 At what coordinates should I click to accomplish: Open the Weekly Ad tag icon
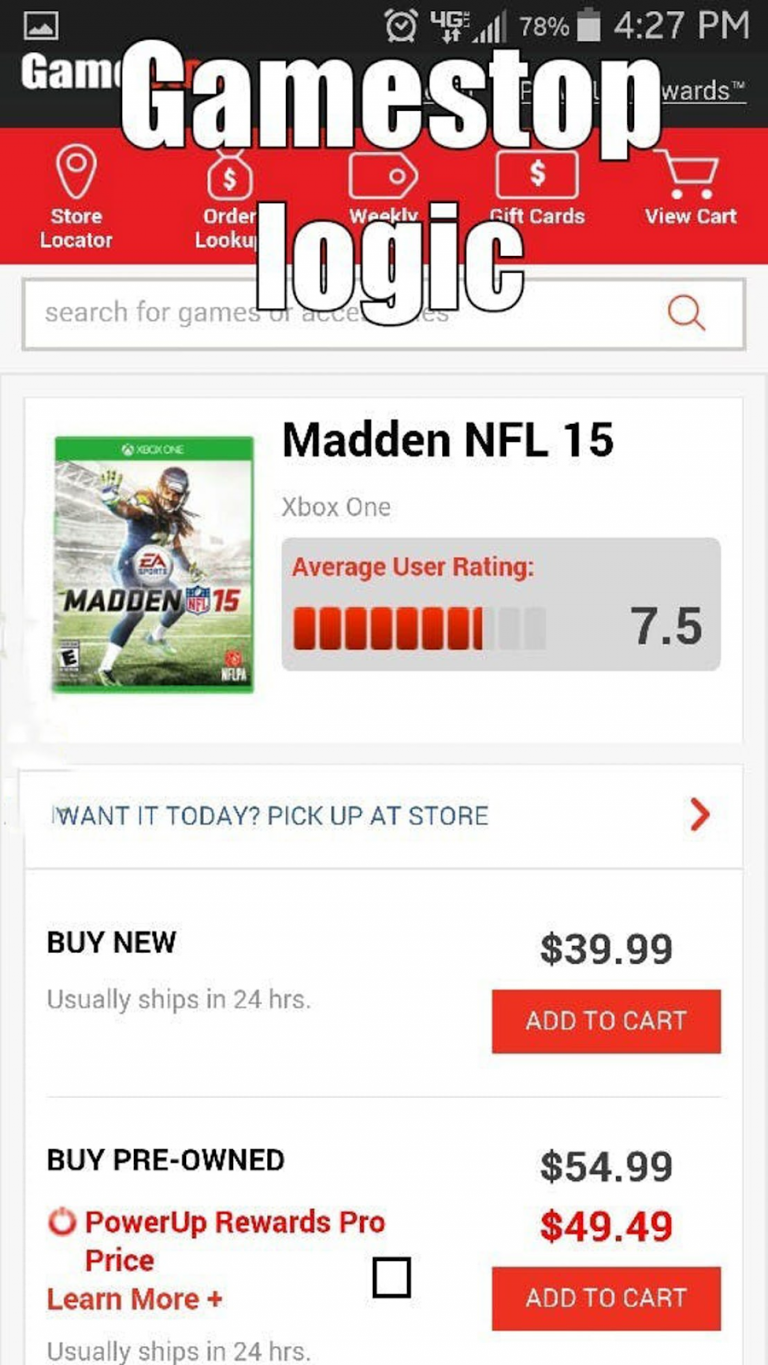[x=383, y=178]
